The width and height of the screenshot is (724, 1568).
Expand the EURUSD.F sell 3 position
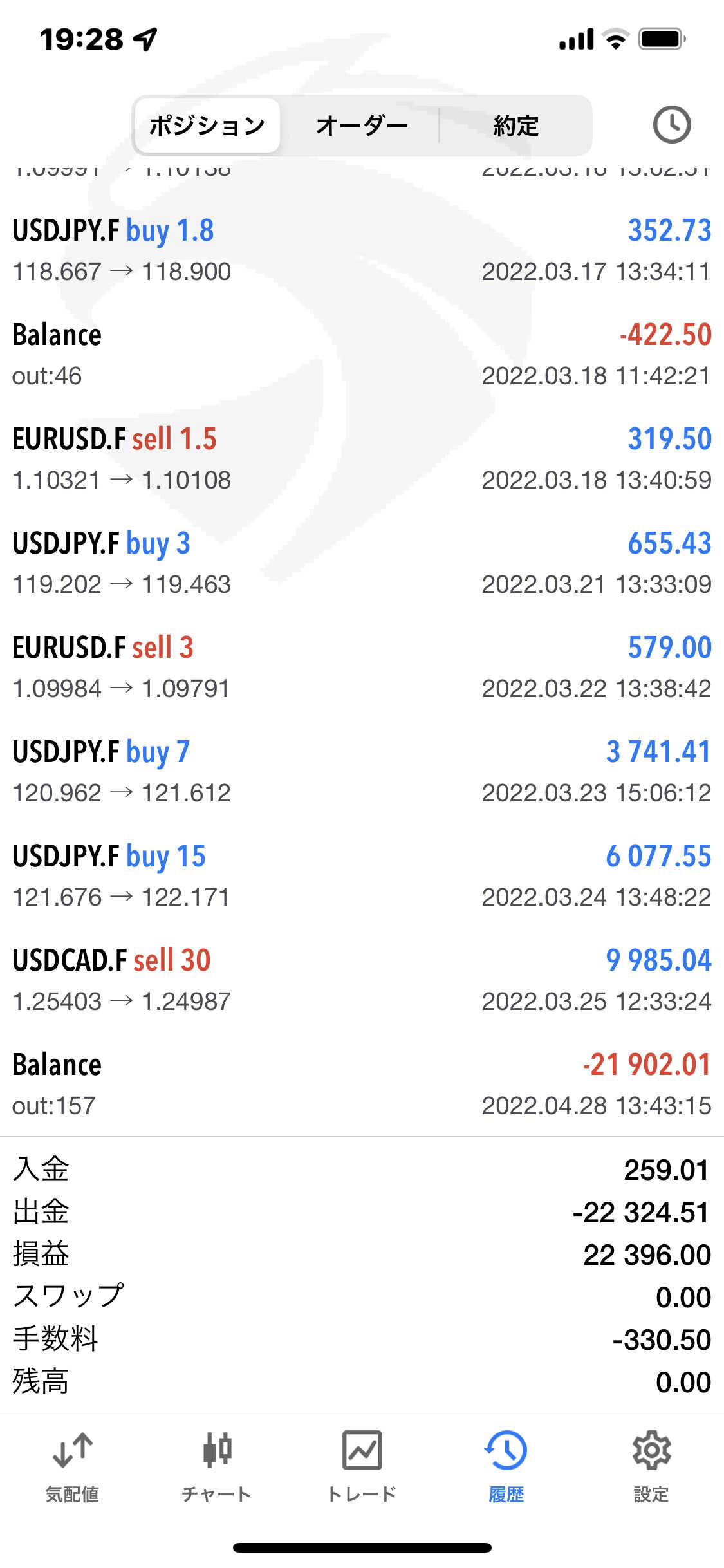[362, 667]
